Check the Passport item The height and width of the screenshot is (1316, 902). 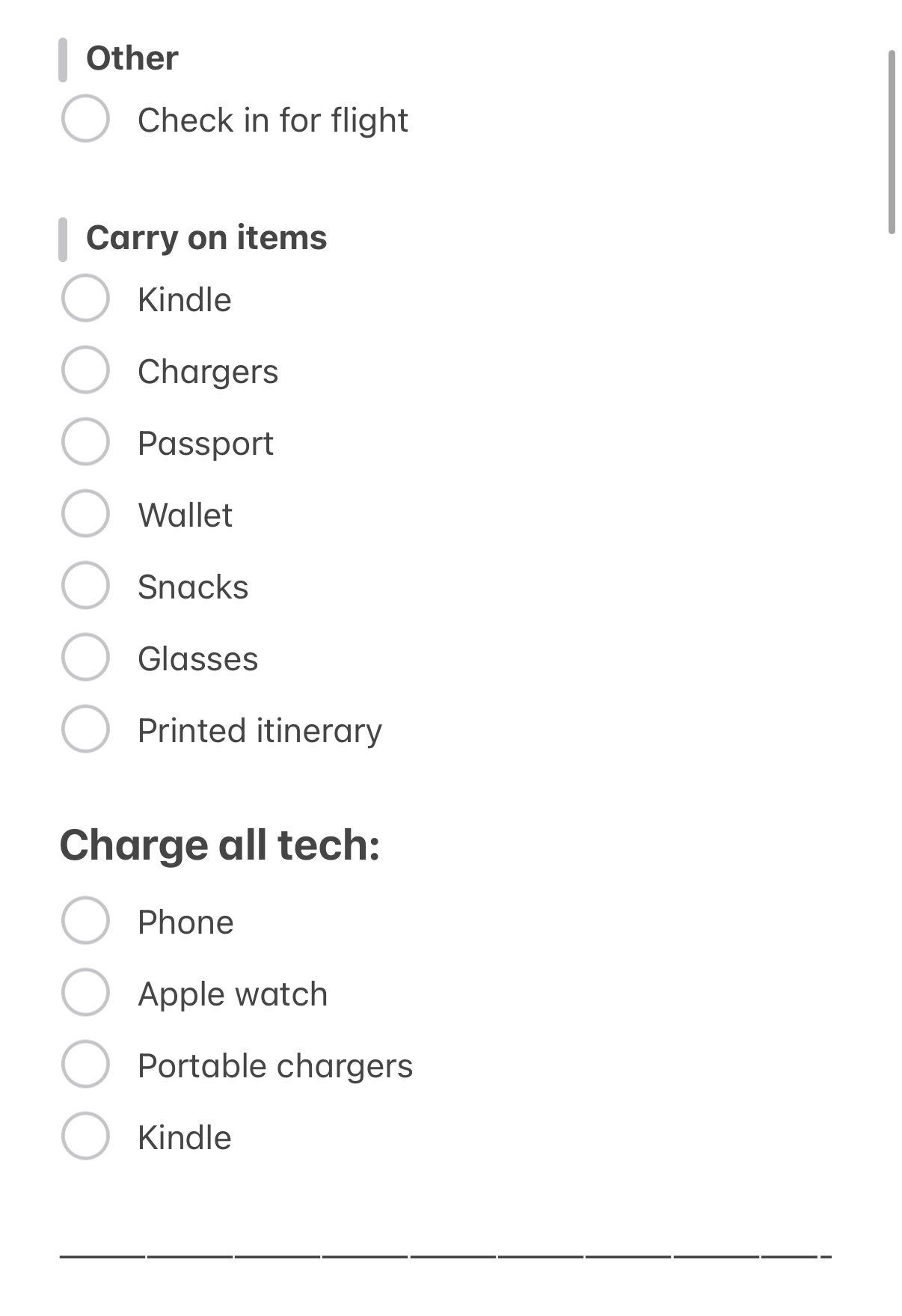coord(85,441)
